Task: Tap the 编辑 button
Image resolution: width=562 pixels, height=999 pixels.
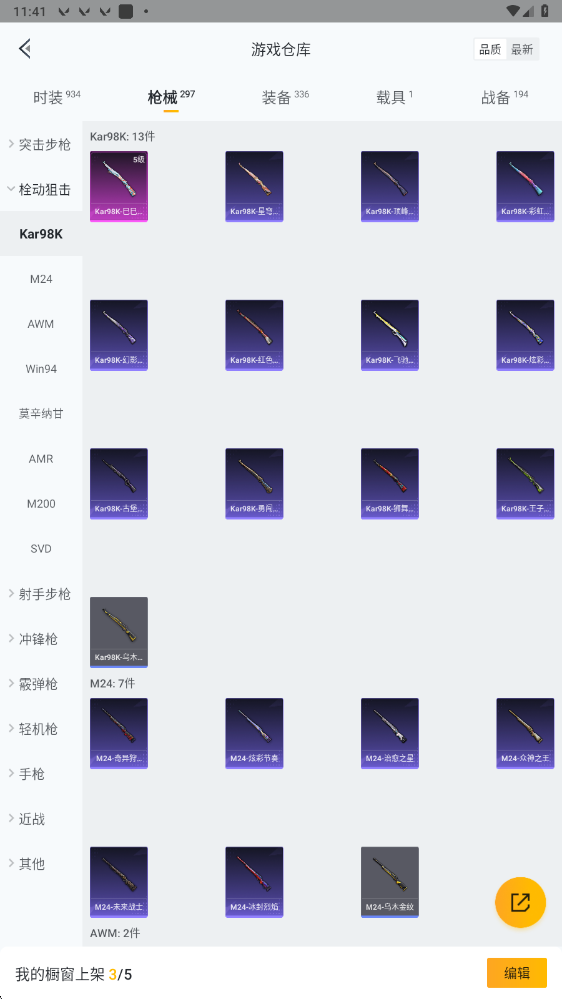Action: [517, 973]
